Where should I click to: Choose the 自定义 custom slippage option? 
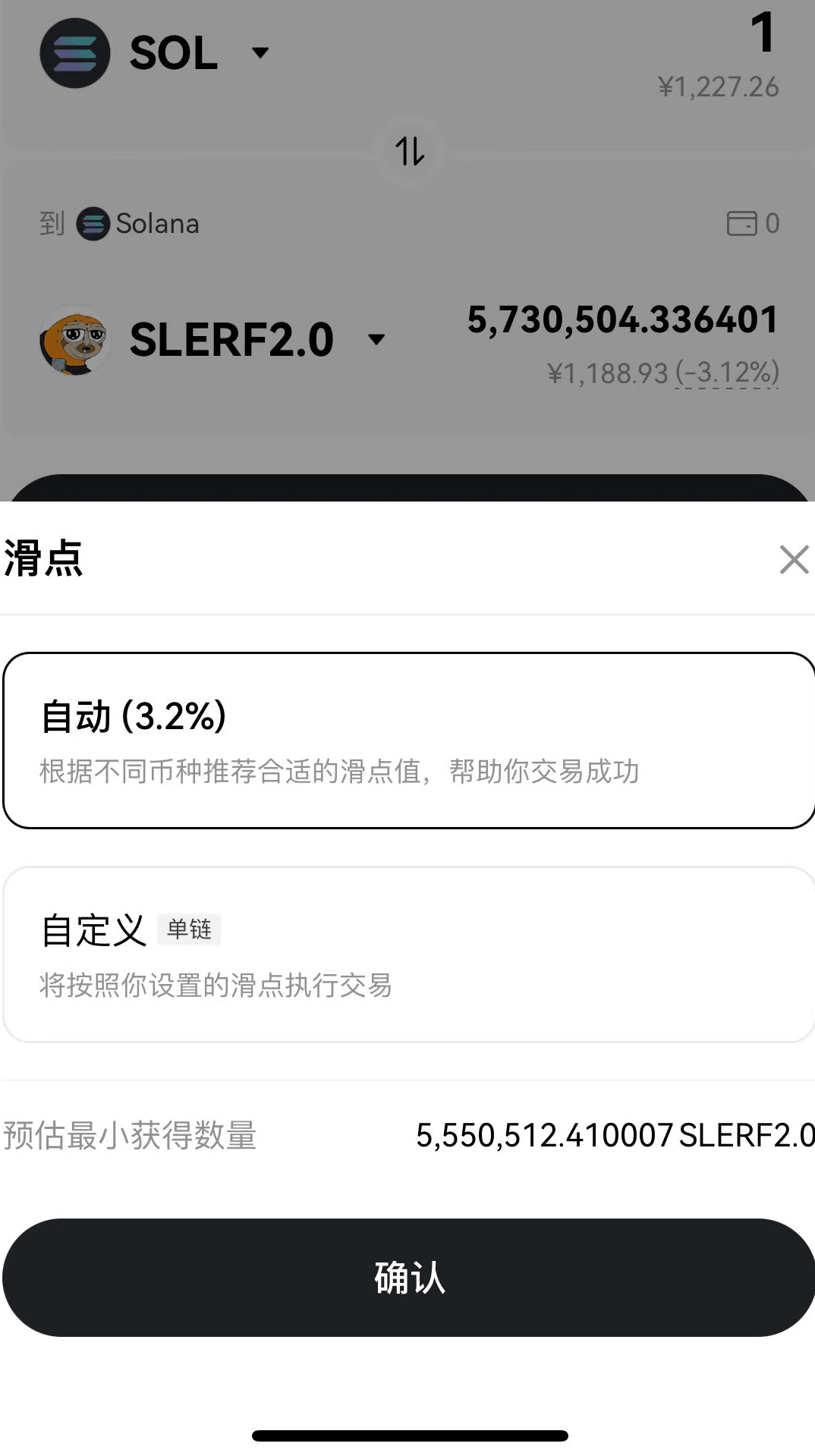click(x=407, y=954)
